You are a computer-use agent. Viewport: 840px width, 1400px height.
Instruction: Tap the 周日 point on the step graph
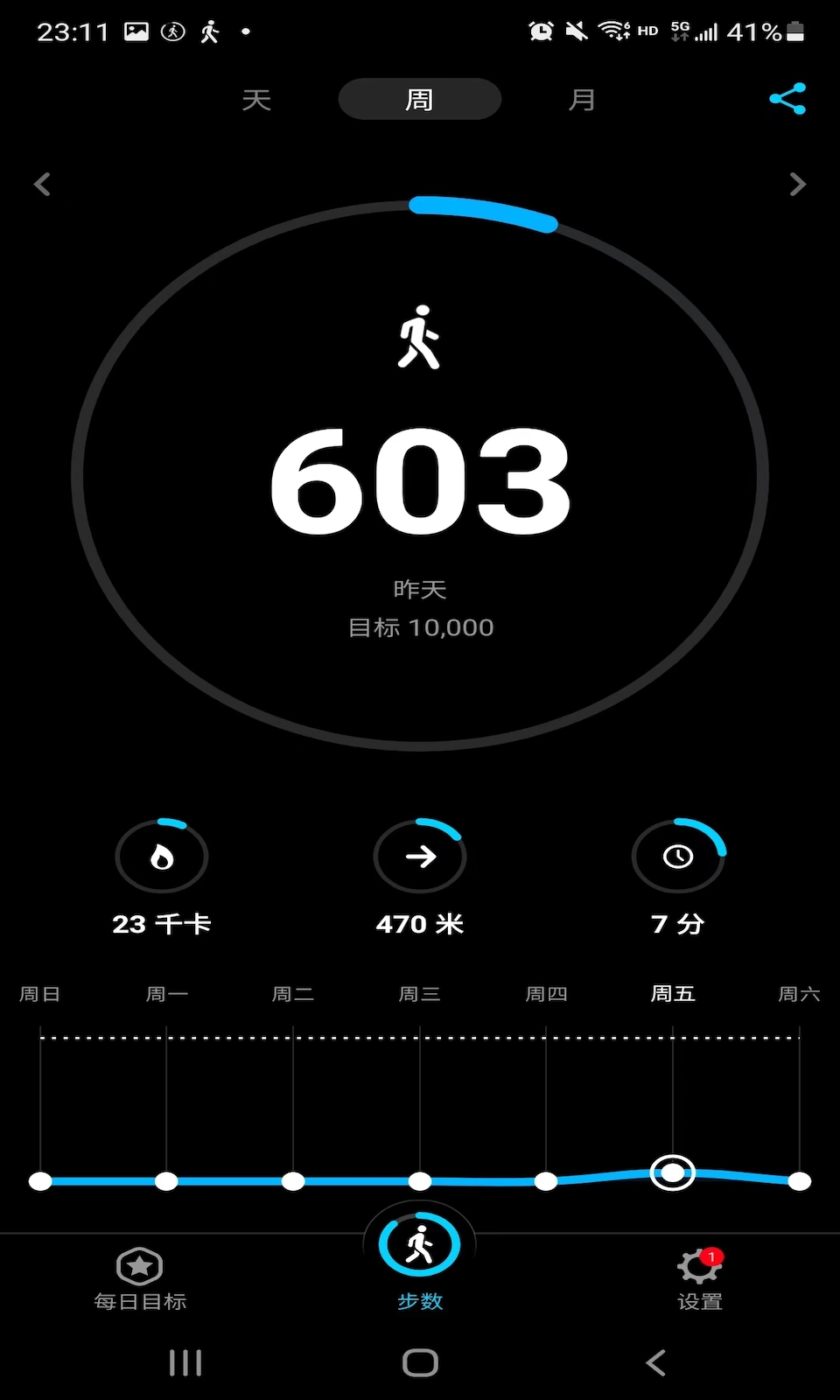pyautogui.click(x=40, y=1180)
